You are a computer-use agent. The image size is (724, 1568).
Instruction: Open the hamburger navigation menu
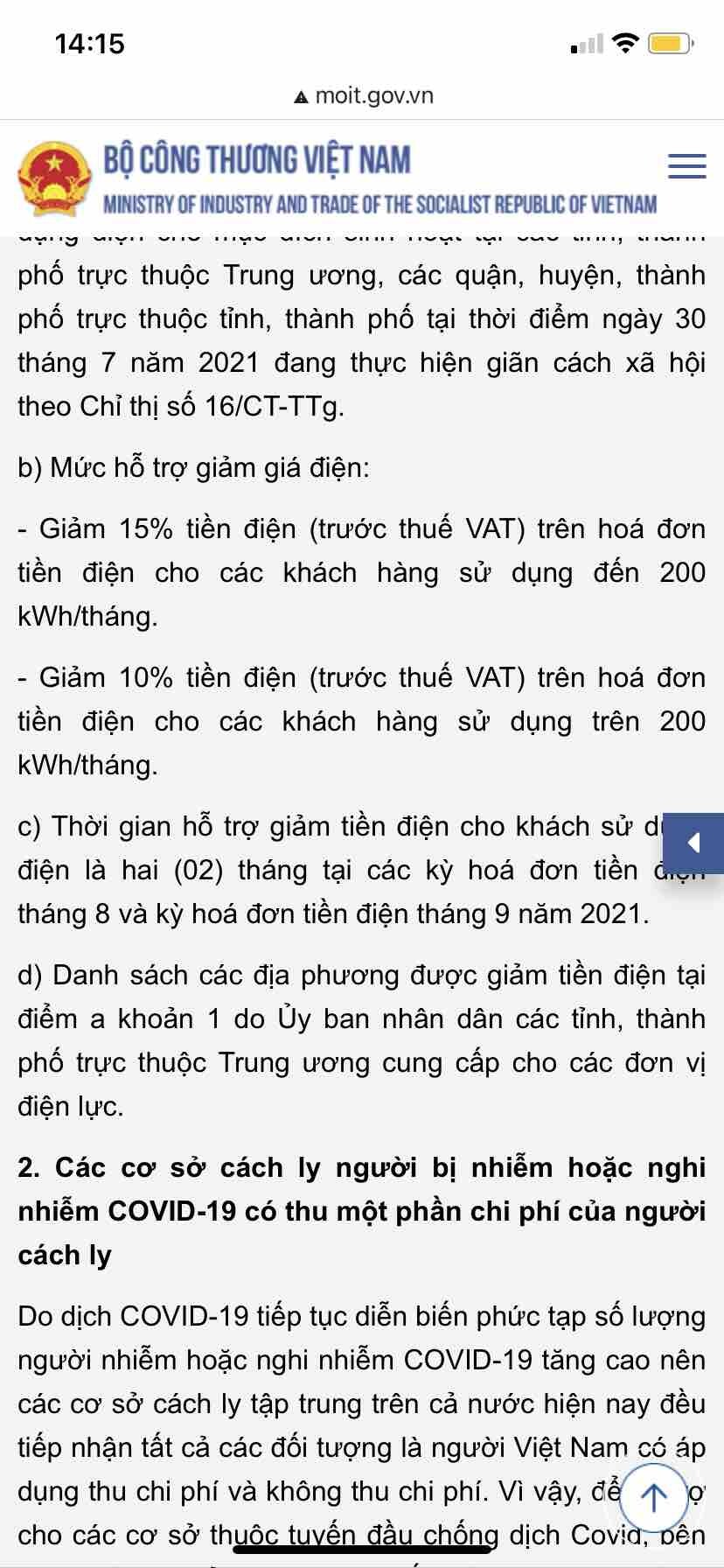pyautogui.click(x=686, y=166)
